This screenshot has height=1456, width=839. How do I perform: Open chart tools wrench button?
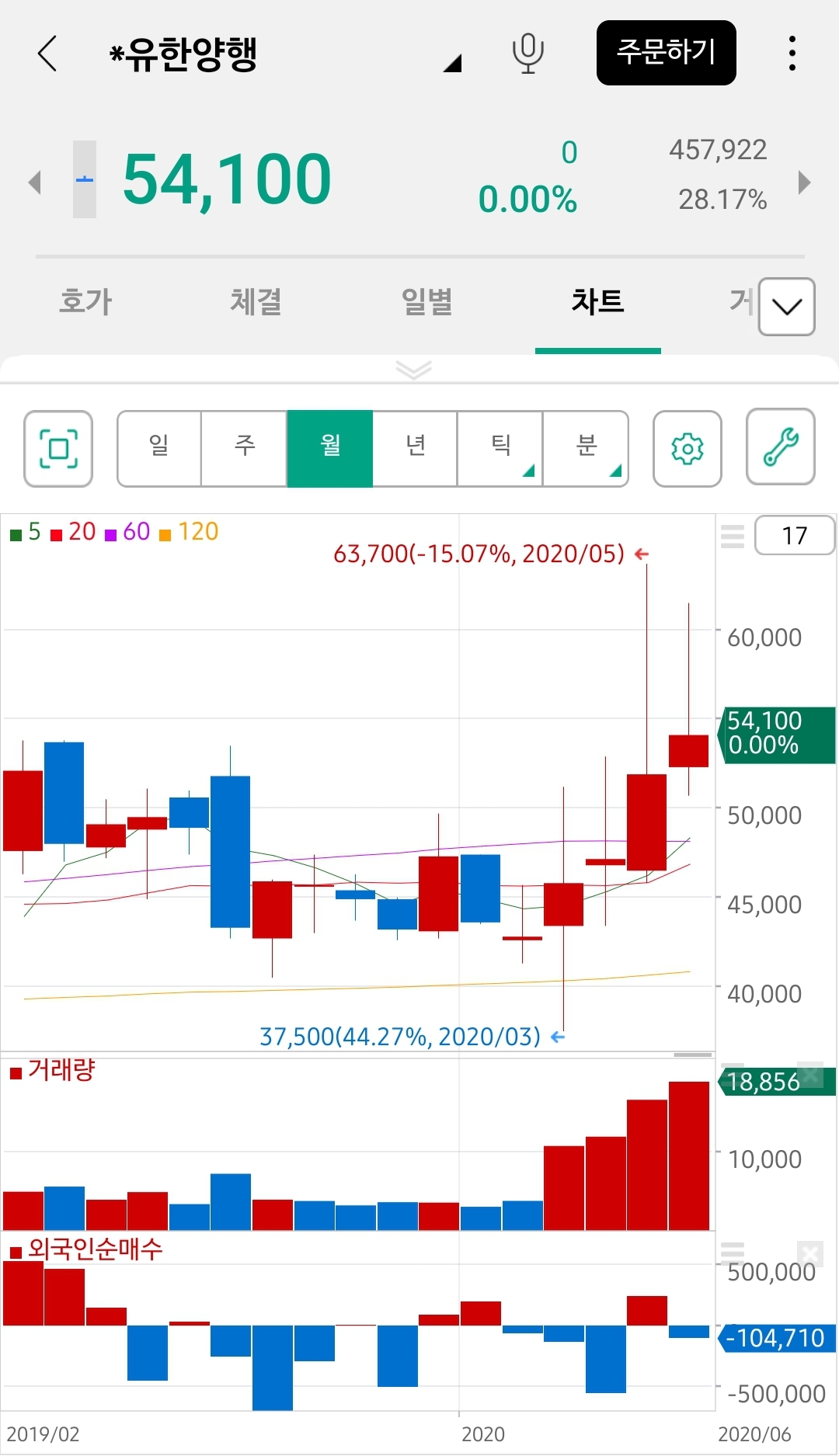pyautogui.click(x=781, y=447)
